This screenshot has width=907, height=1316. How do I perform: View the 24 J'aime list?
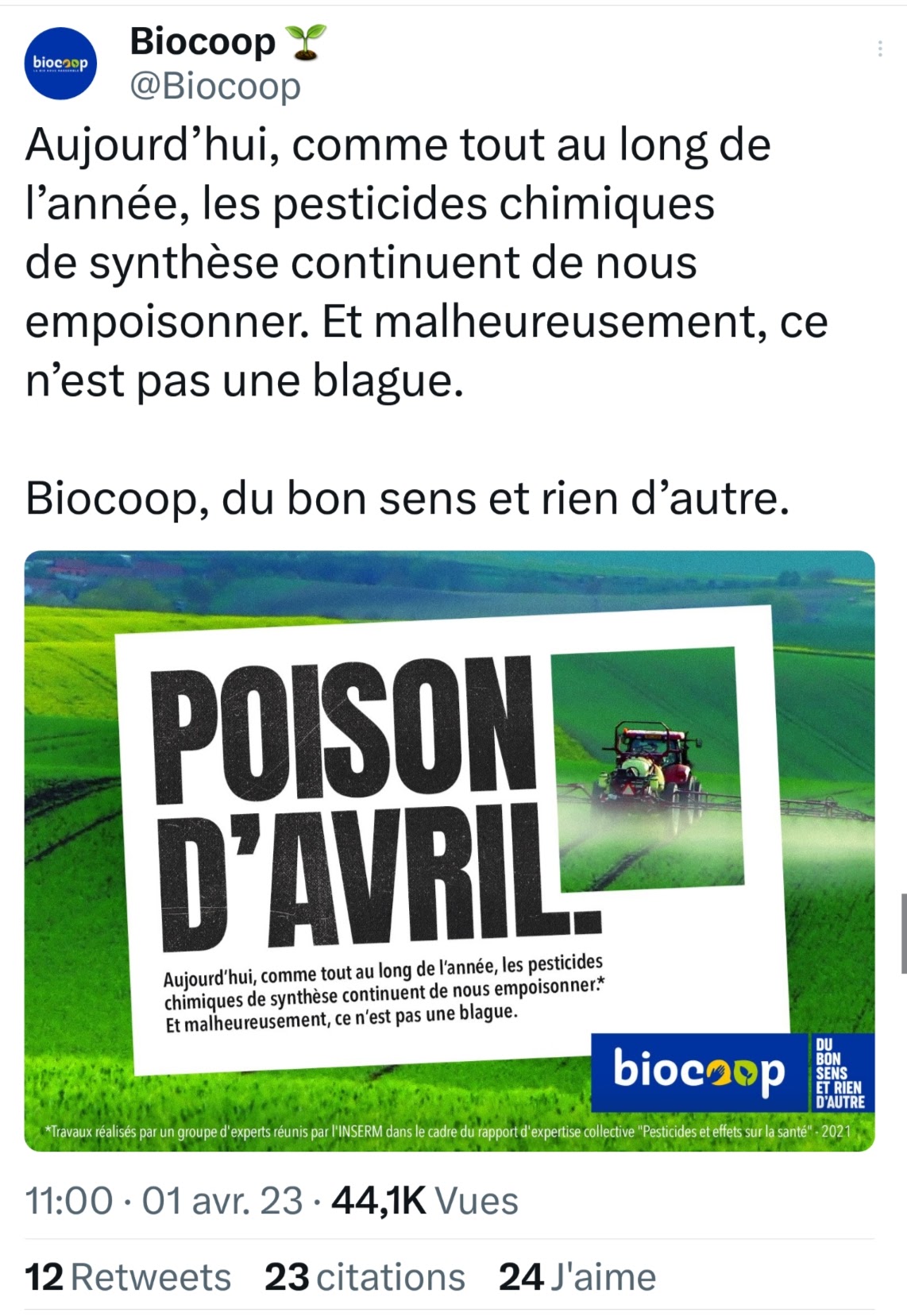577,1278
